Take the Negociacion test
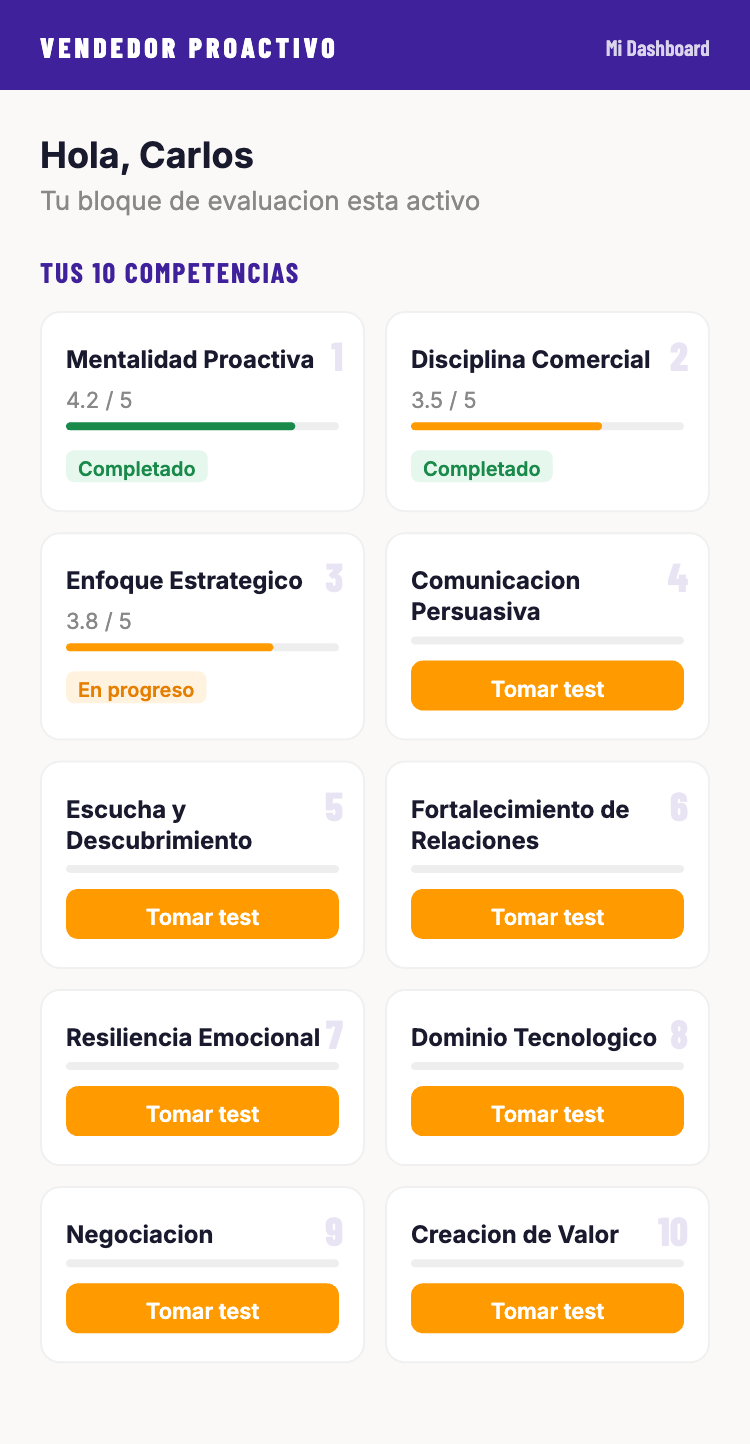 (202, 1308)
